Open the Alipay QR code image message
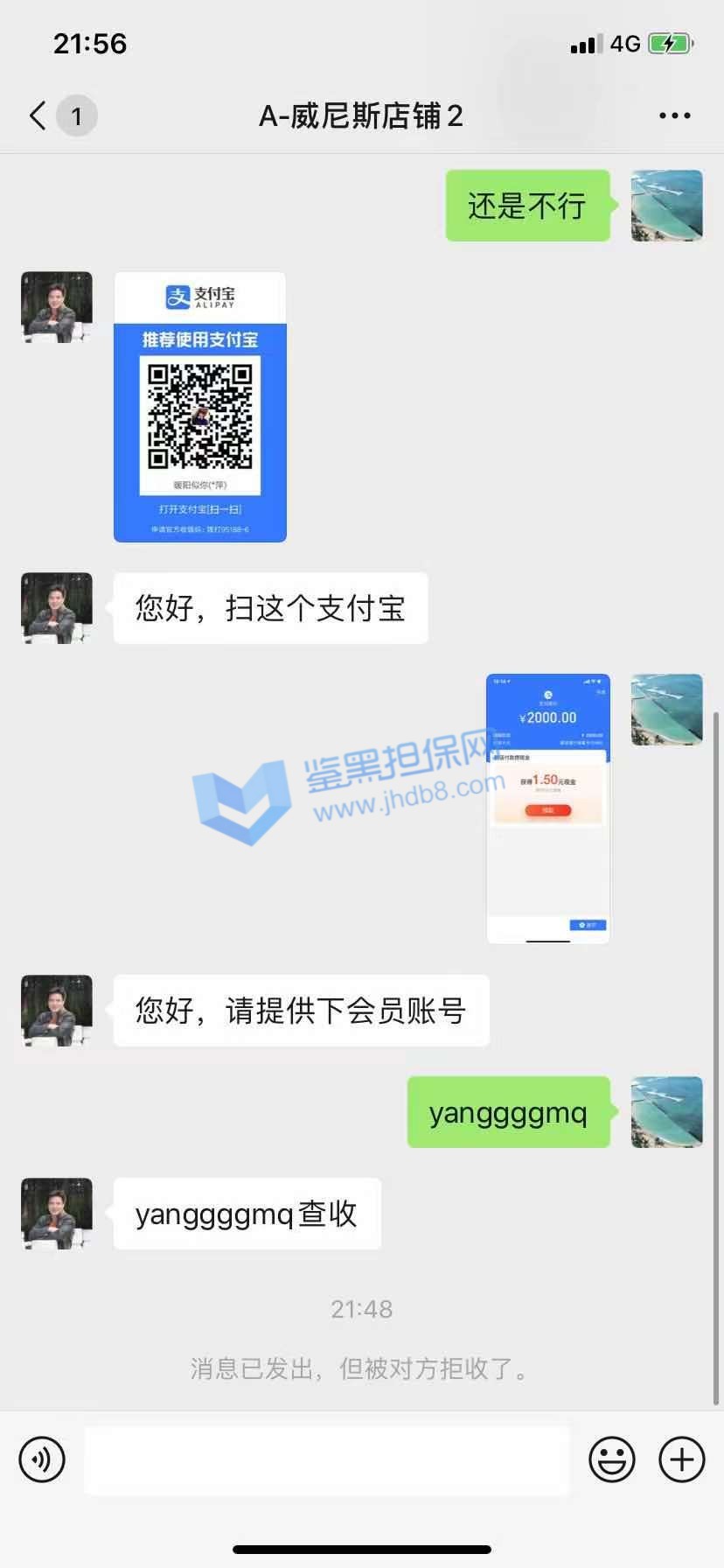The height and width of the screenshot is (1568, 724). (200, 407)
